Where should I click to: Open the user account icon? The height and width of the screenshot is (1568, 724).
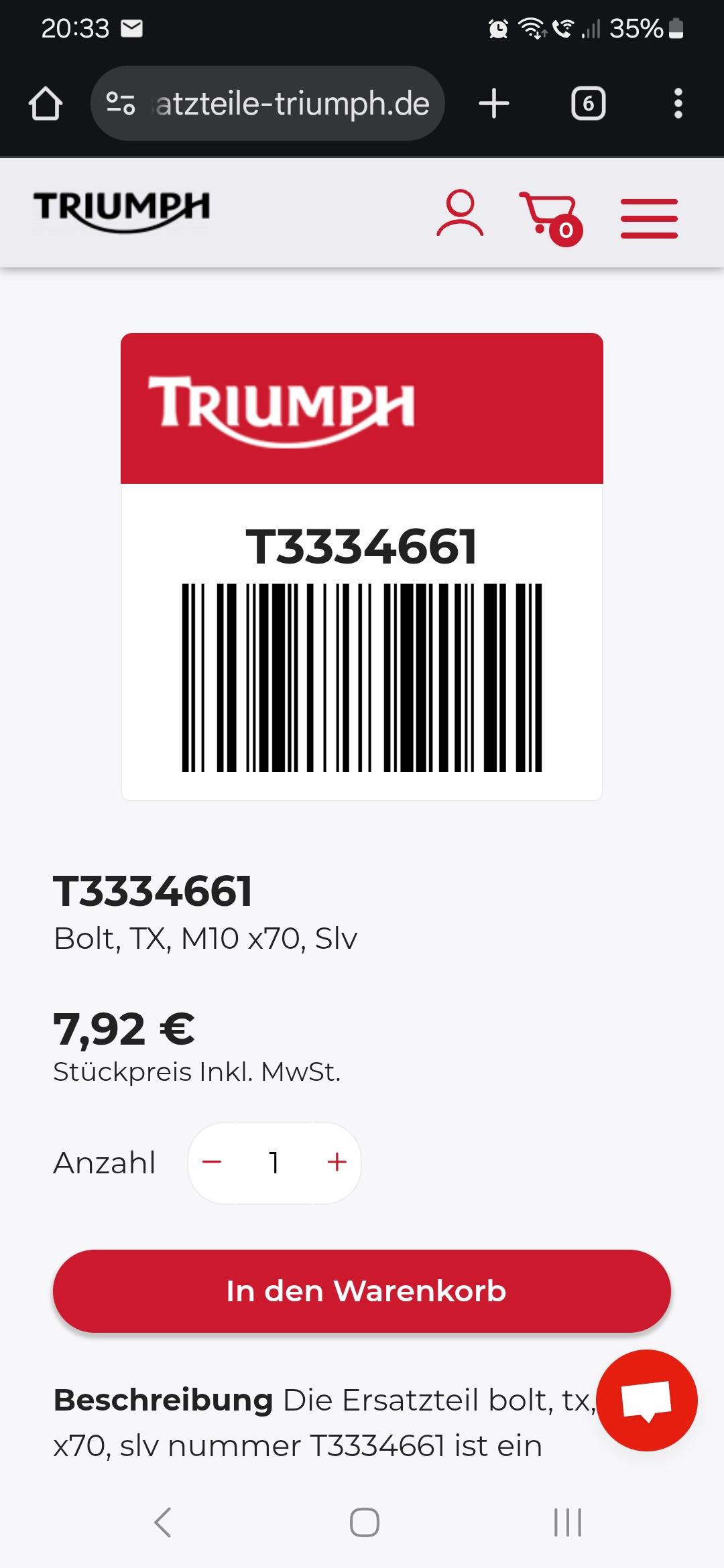pos(460,214)
